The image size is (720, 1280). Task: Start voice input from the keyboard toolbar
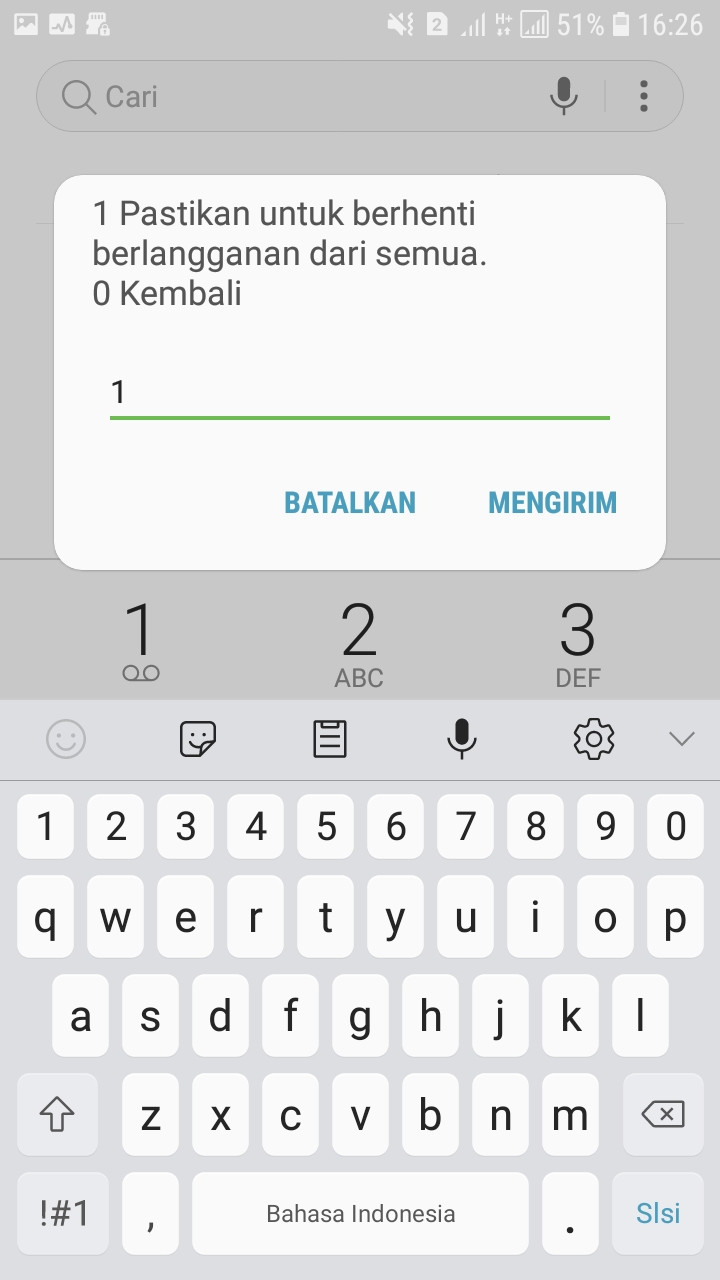pos(461,740)
